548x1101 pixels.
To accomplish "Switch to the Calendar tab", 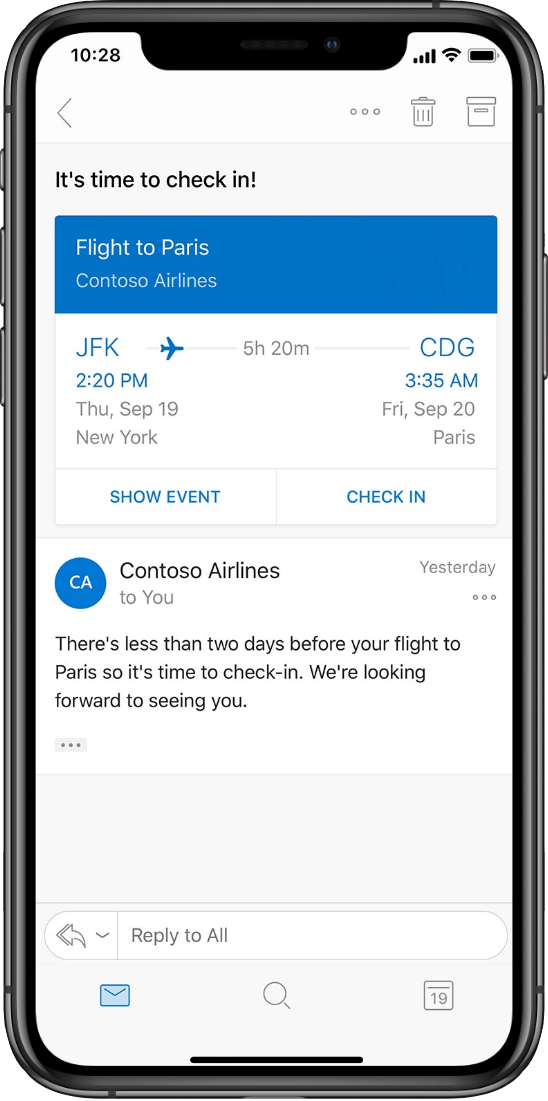I will (438, 996).
